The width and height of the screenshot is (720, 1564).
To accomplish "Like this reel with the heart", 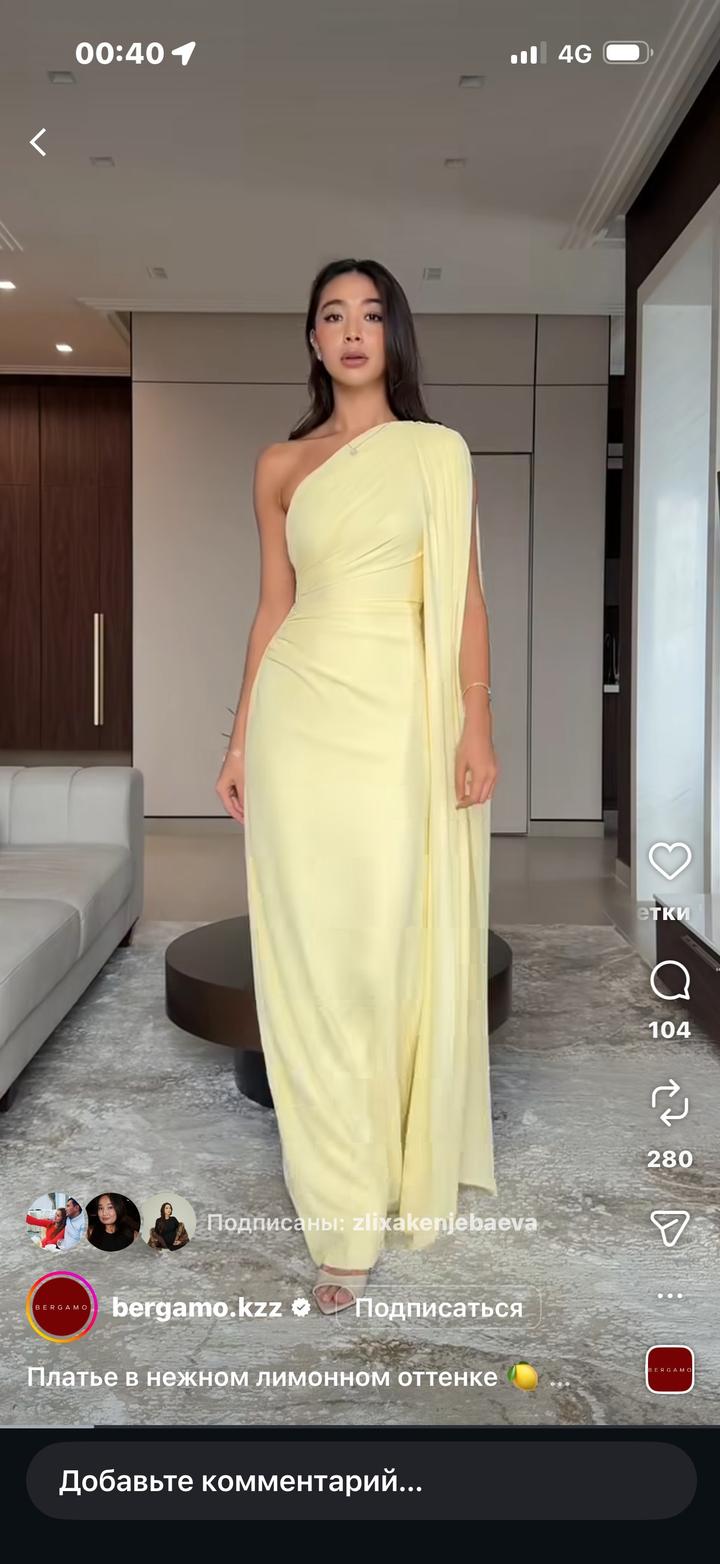I will pyautogui.click(x=669, y=861).
